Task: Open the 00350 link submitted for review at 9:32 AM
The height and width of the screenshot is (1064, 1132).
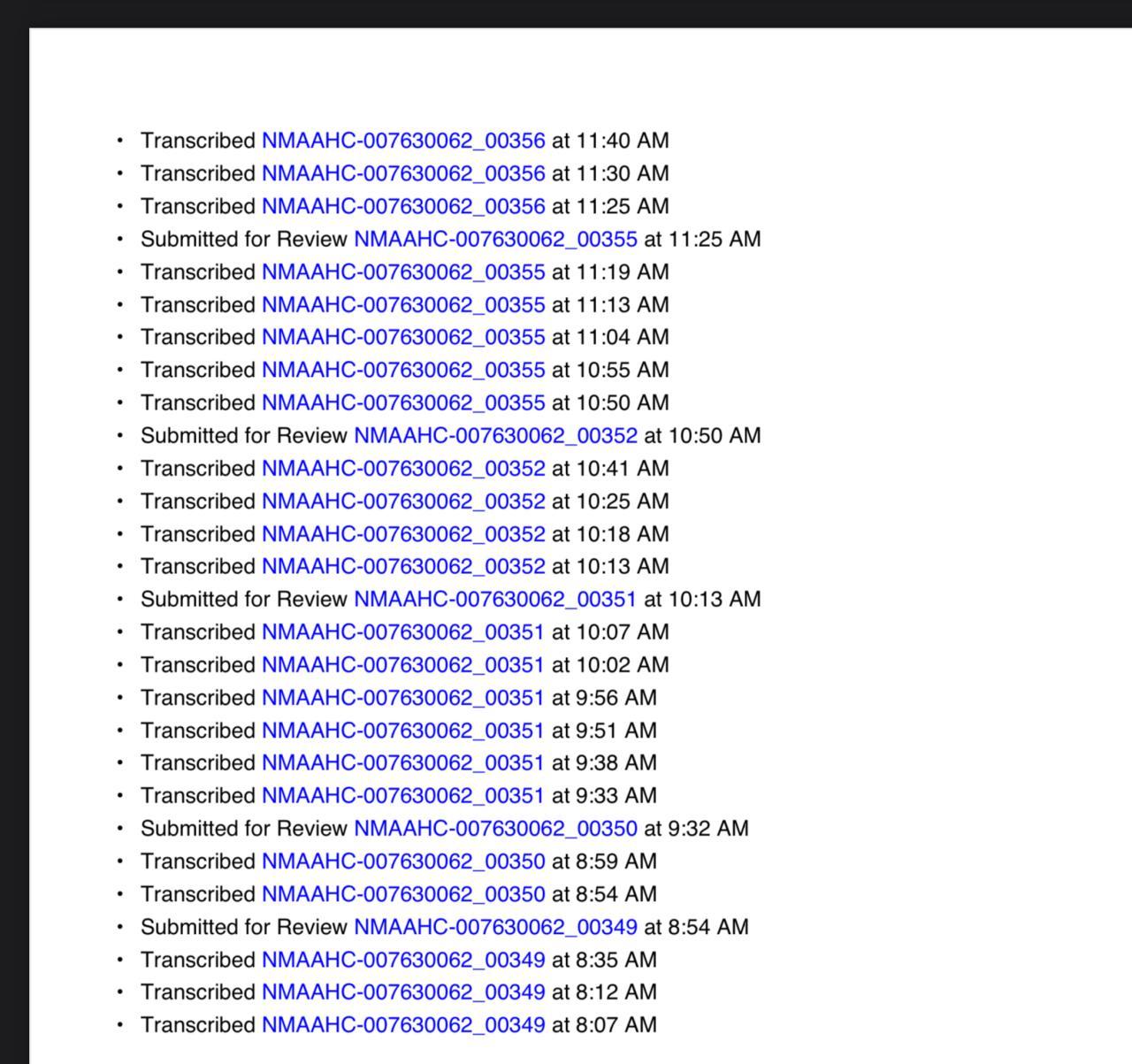Action: point(495,828)
